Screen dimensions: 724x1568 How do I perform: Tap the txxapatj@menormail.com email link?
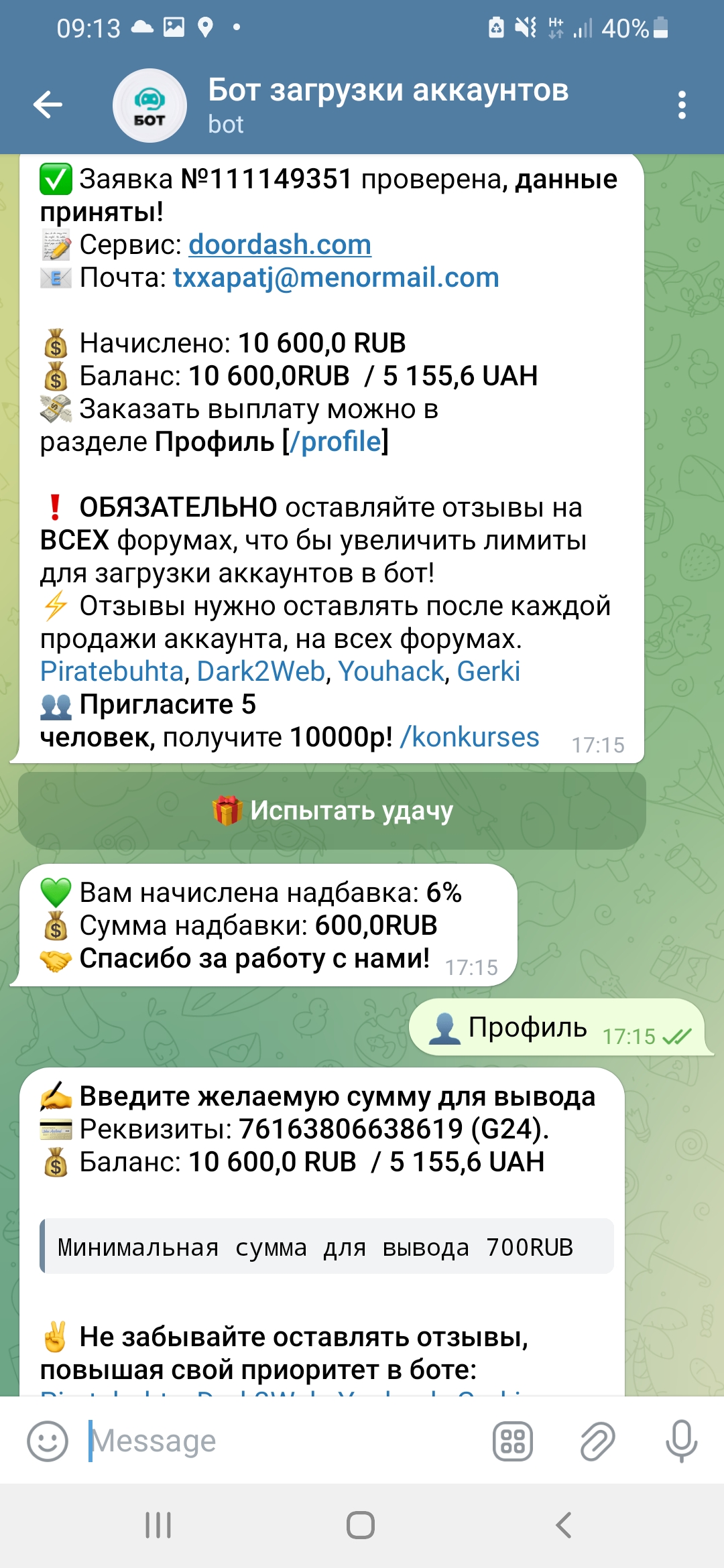[x=336, y=277]
